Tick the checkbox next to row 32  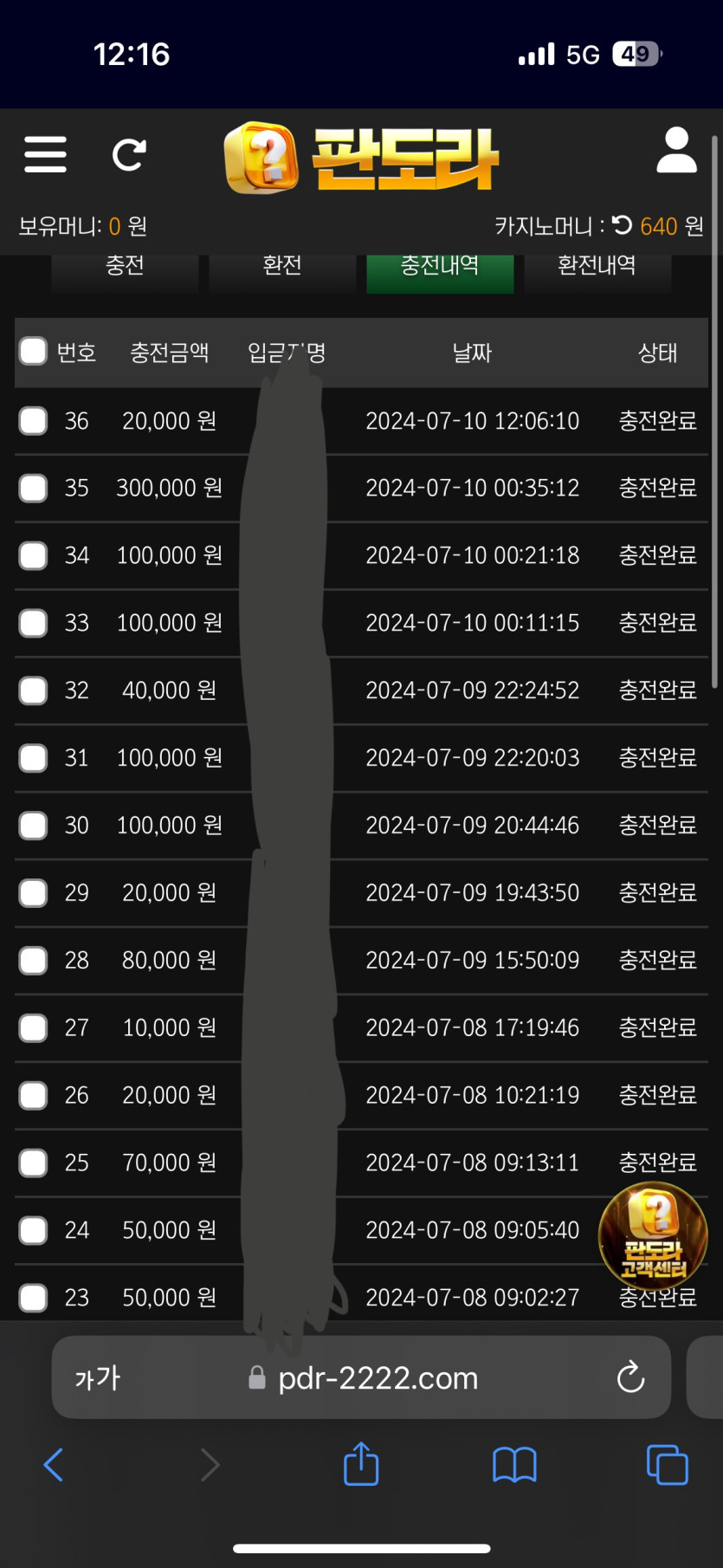pyautogui.click(x=33, y=691)
